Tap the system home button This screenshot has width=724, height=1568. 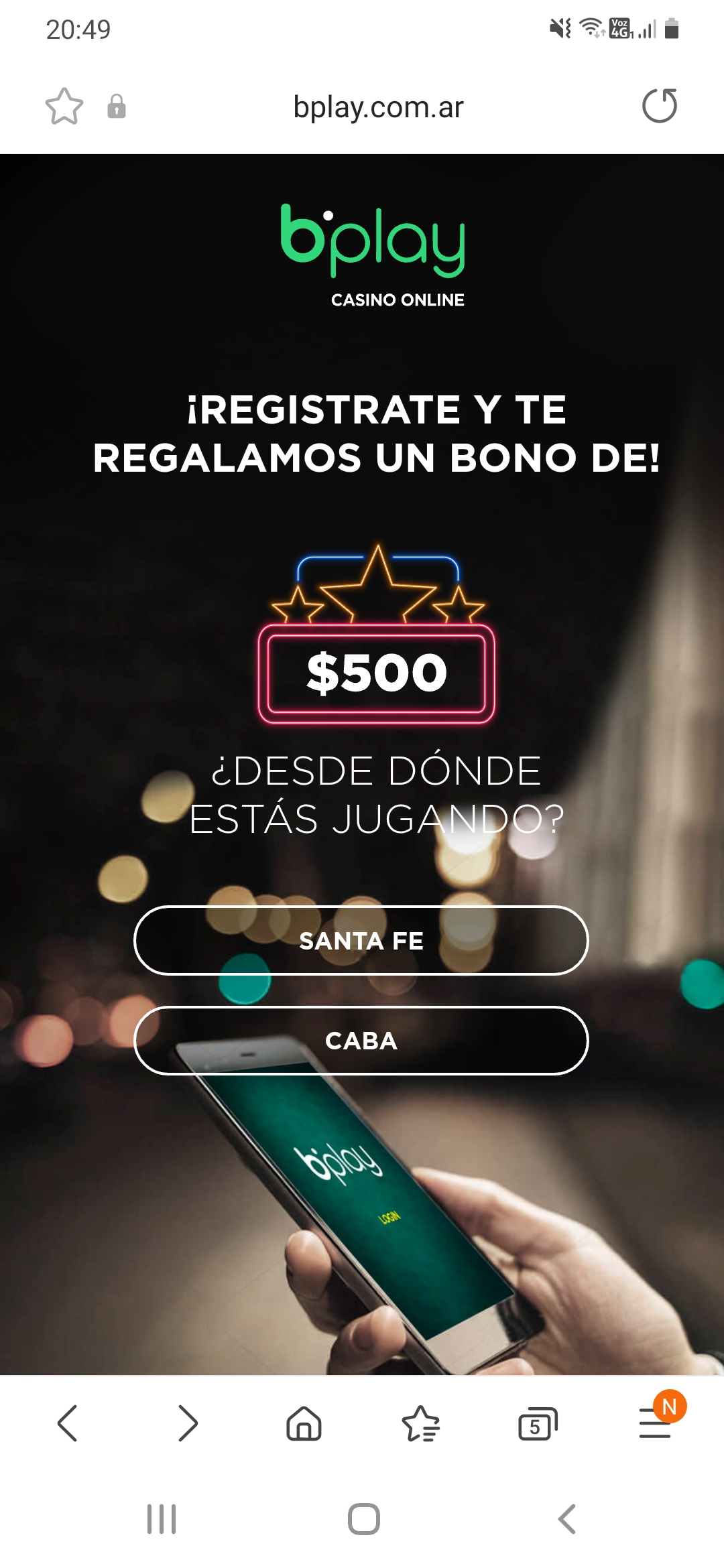pos(363,1519)
